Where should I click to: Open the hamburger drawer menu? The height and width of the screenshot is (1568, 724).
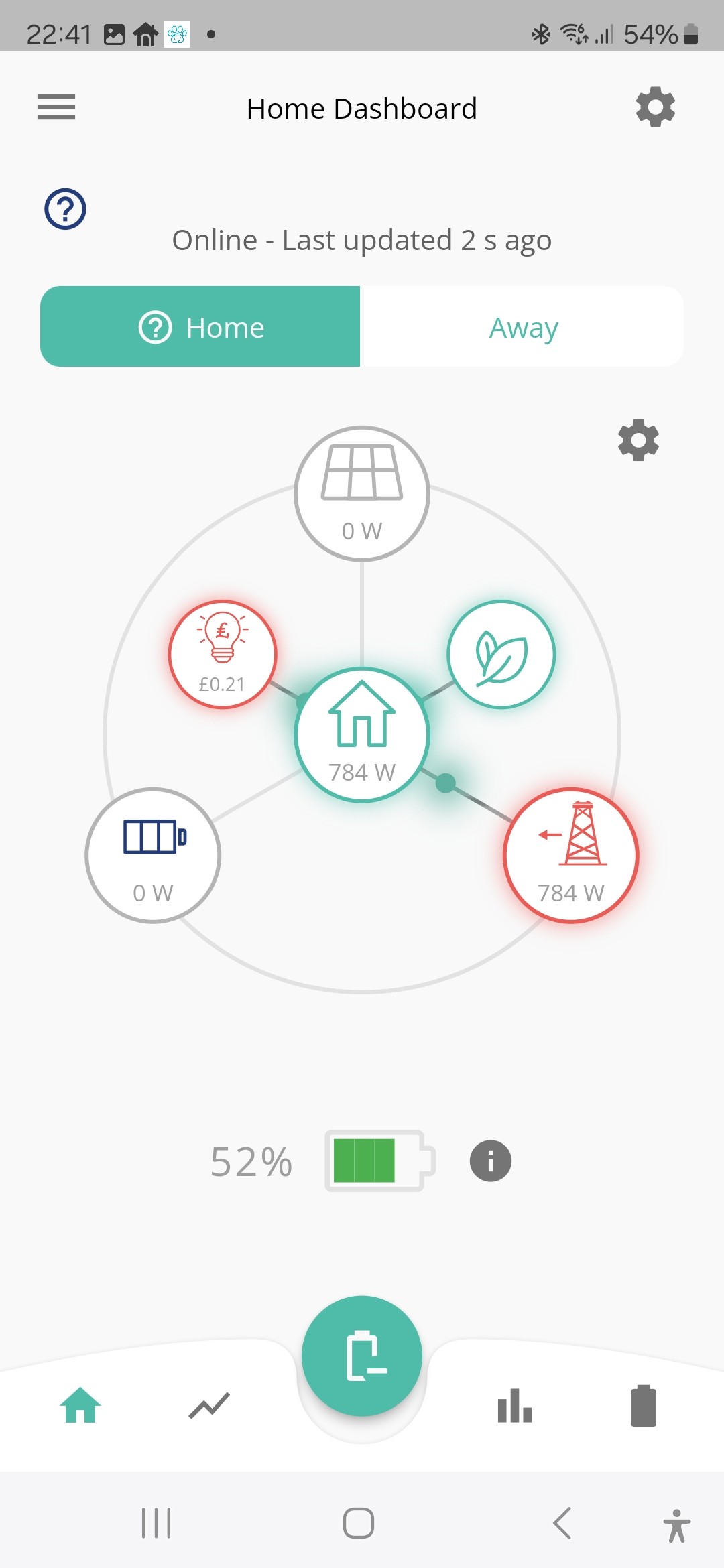56,107
